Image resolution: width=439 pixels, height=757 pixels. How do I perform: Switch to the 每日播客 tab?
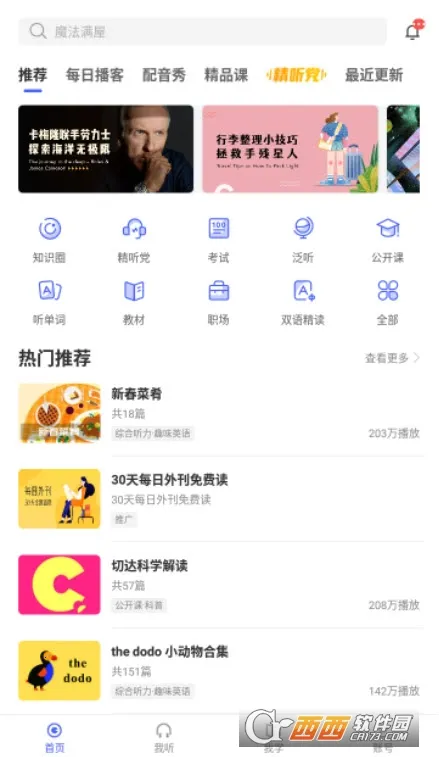pyautogui.click(x=95, y=75)
